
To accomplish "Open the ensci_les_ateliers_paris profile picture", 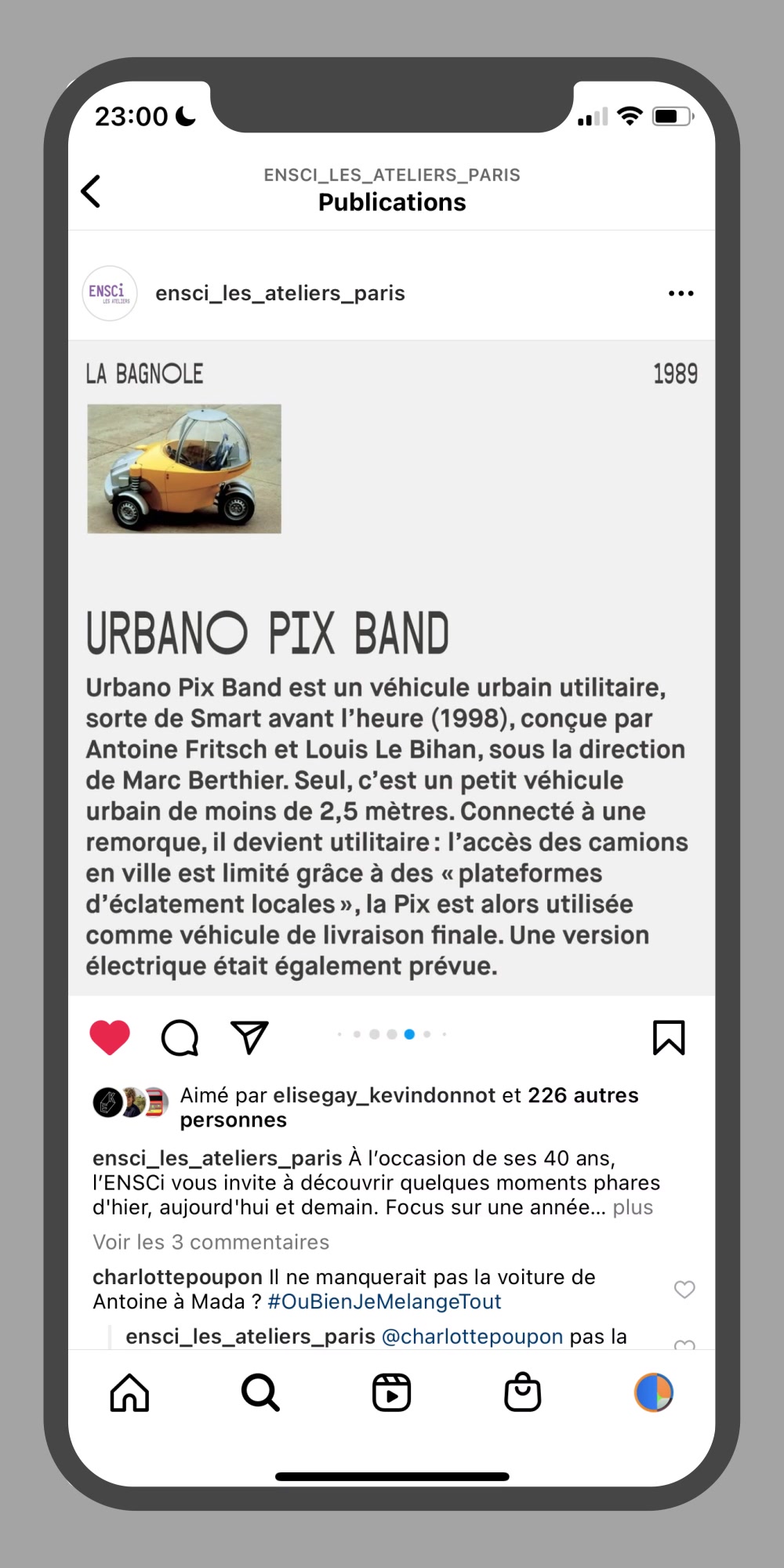I will (x=110, y=293).
